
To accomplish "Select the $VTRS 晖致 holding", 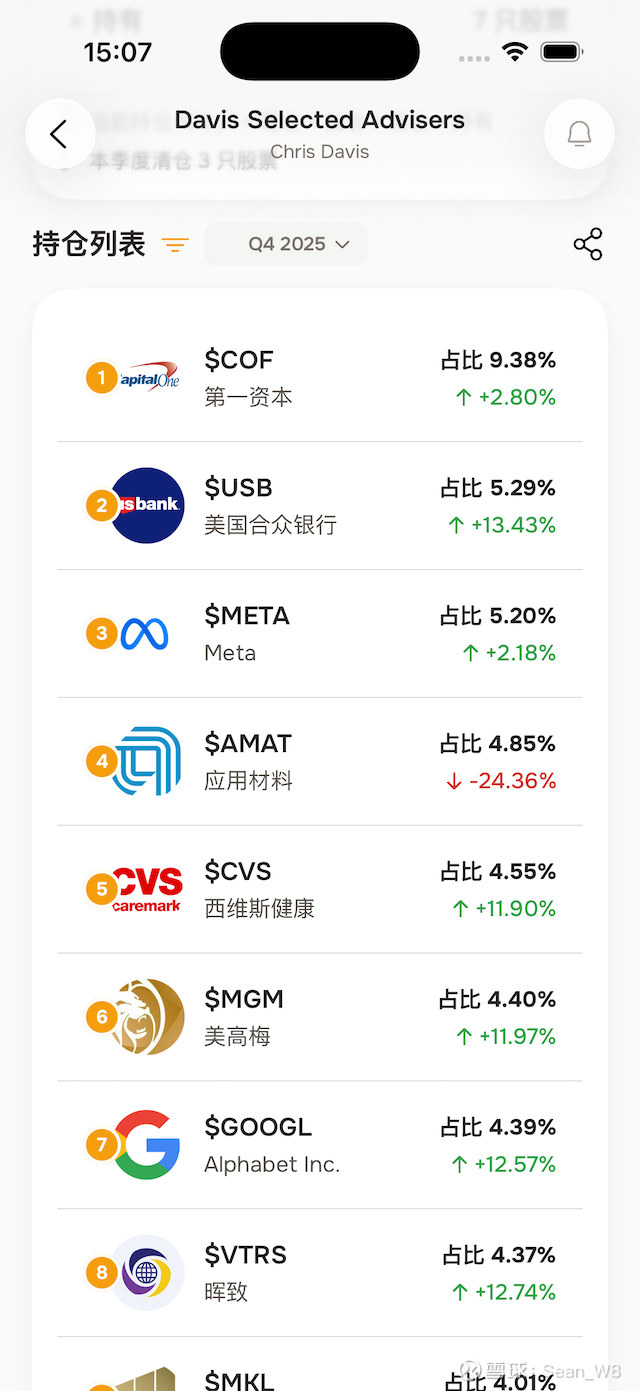I will click(320, 1273).
